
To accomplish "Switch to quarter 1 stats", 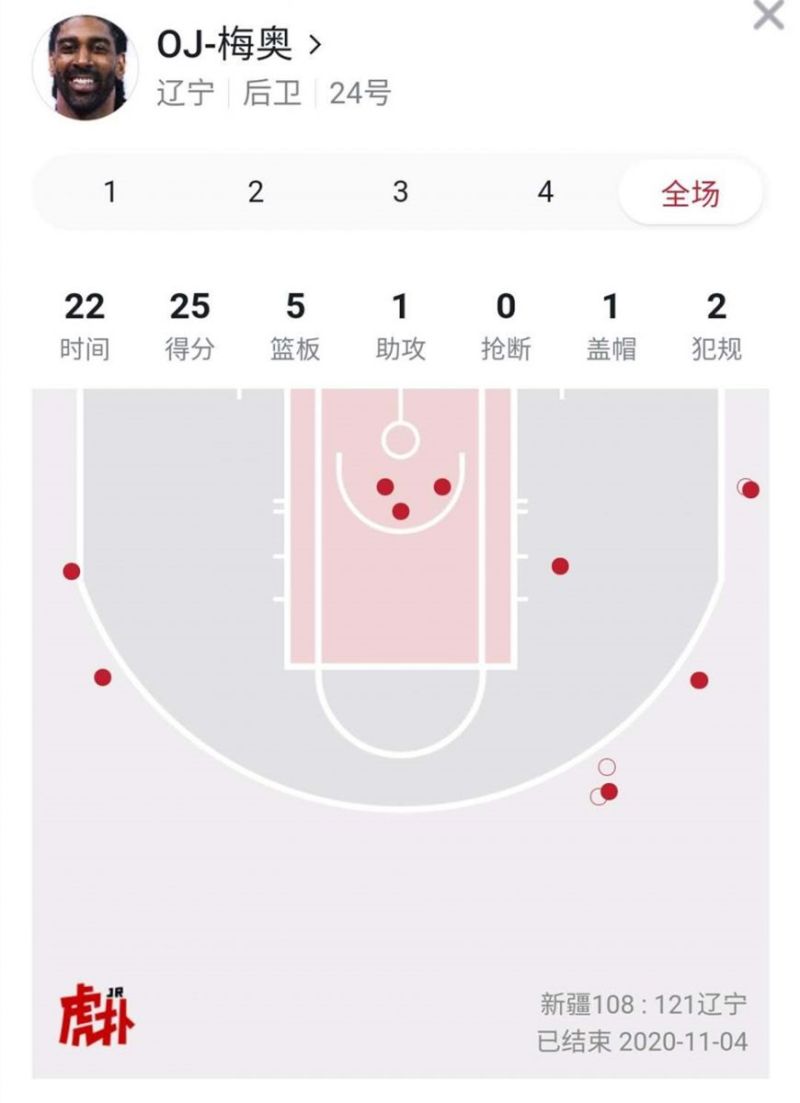I will coord(110,192).
